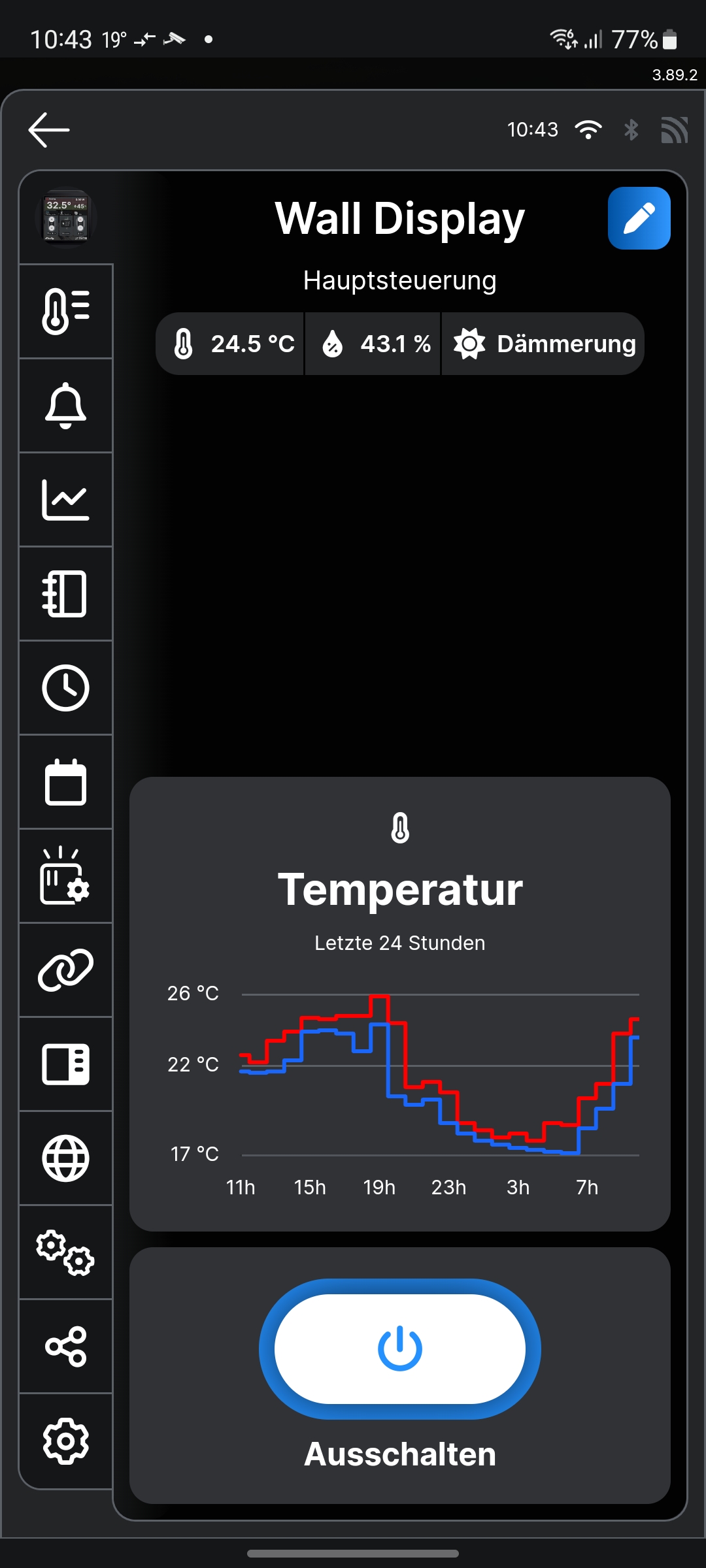Image resolution: width=706 pixels, height=1568 pixels.
Task: Open the double gears configuration tab
Action: (65, 1252)
